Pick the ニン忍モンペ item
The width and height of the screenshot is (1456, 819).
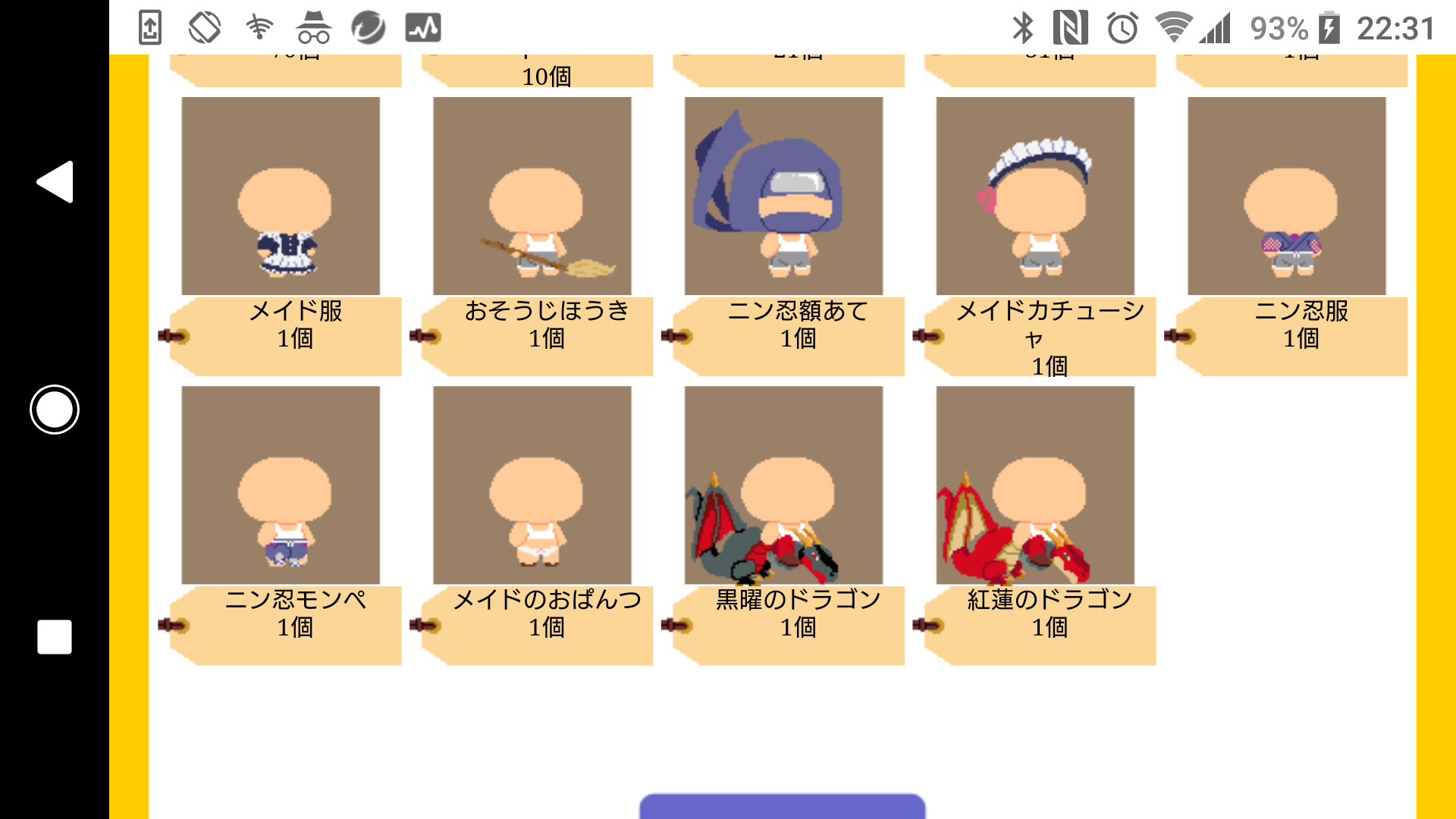click(281, 485)
